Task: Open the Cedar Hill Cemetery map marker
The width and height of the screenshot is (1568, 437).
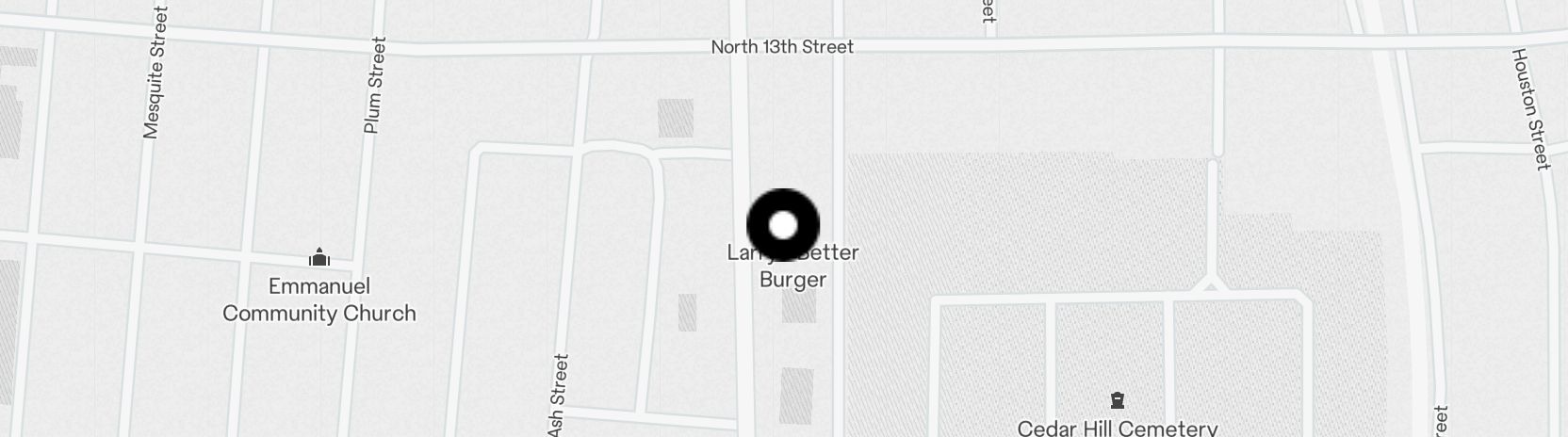Action: (1118, 401)
